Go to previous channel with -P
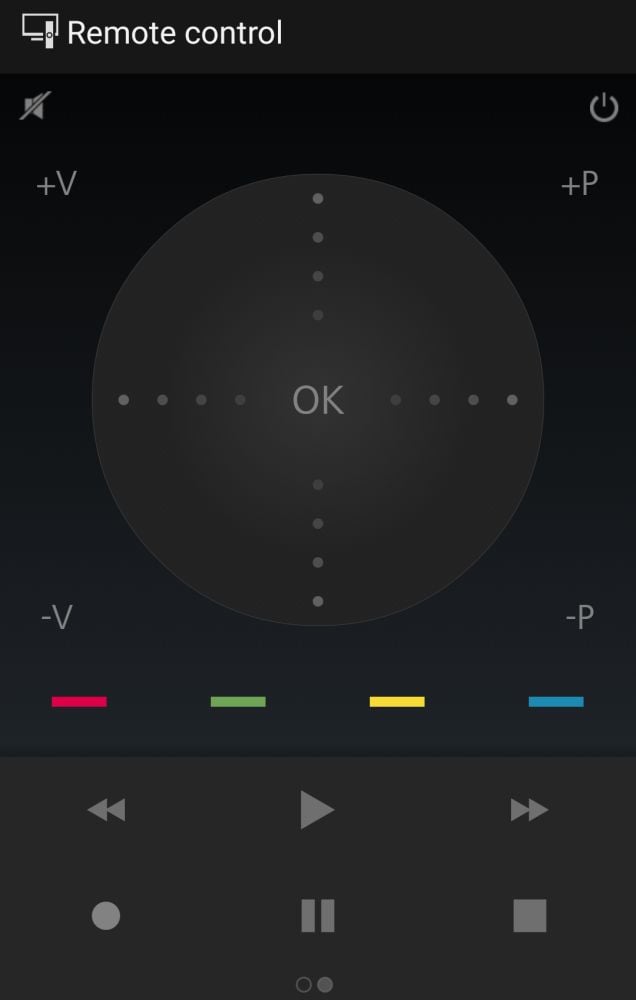Viewport: 636px width, 1000px height. pos(579,617)
